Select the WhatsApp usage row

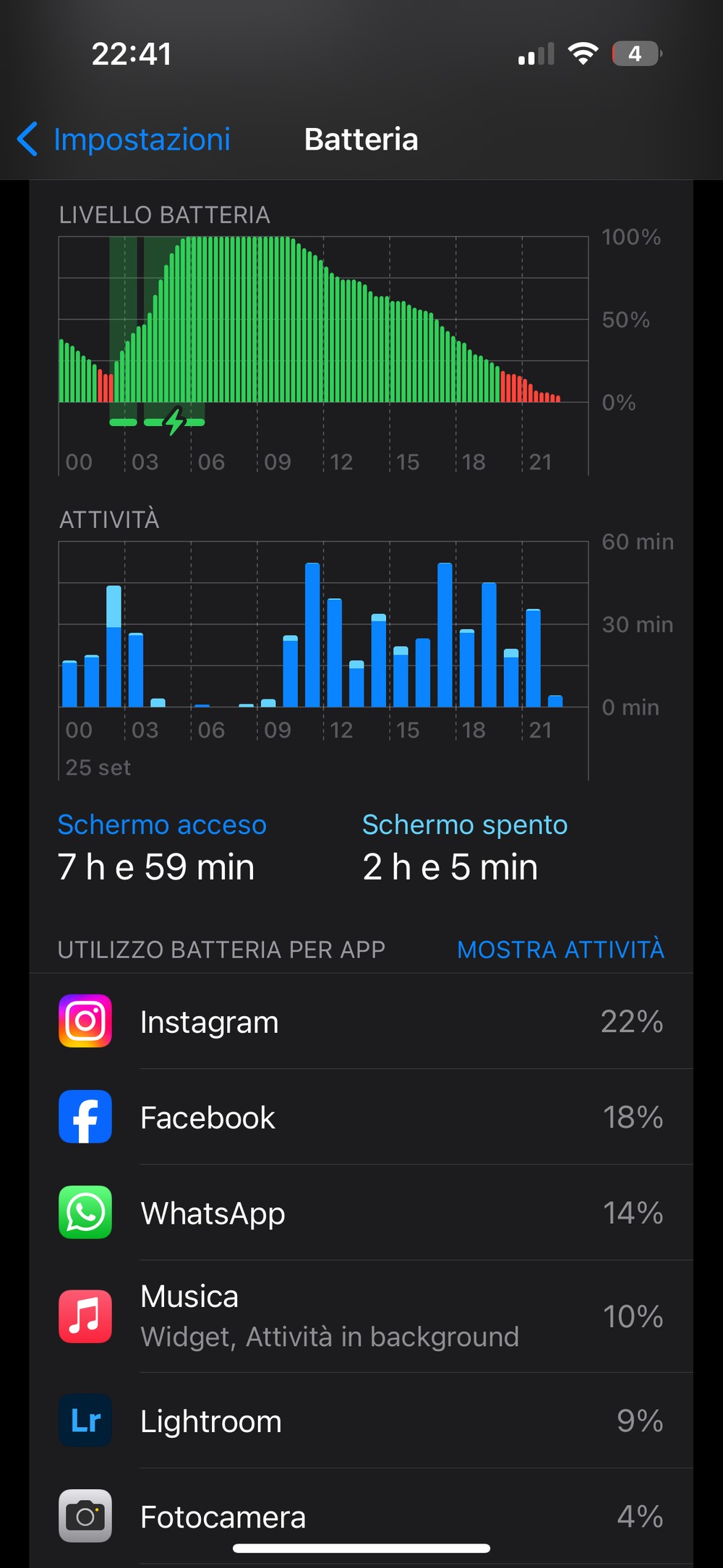tap(361, 1212)
